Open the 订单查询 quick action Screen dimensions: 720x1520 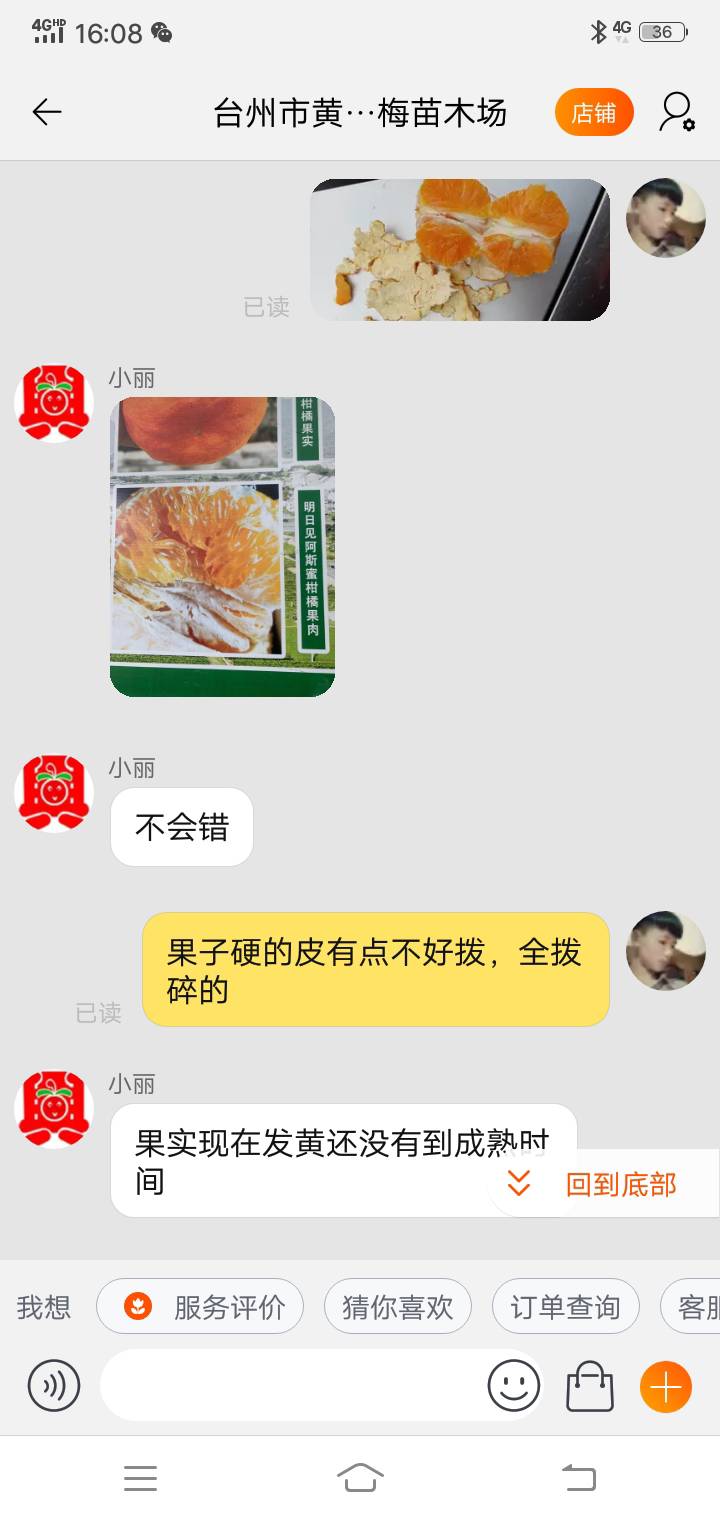click(x=565, y=1306)
